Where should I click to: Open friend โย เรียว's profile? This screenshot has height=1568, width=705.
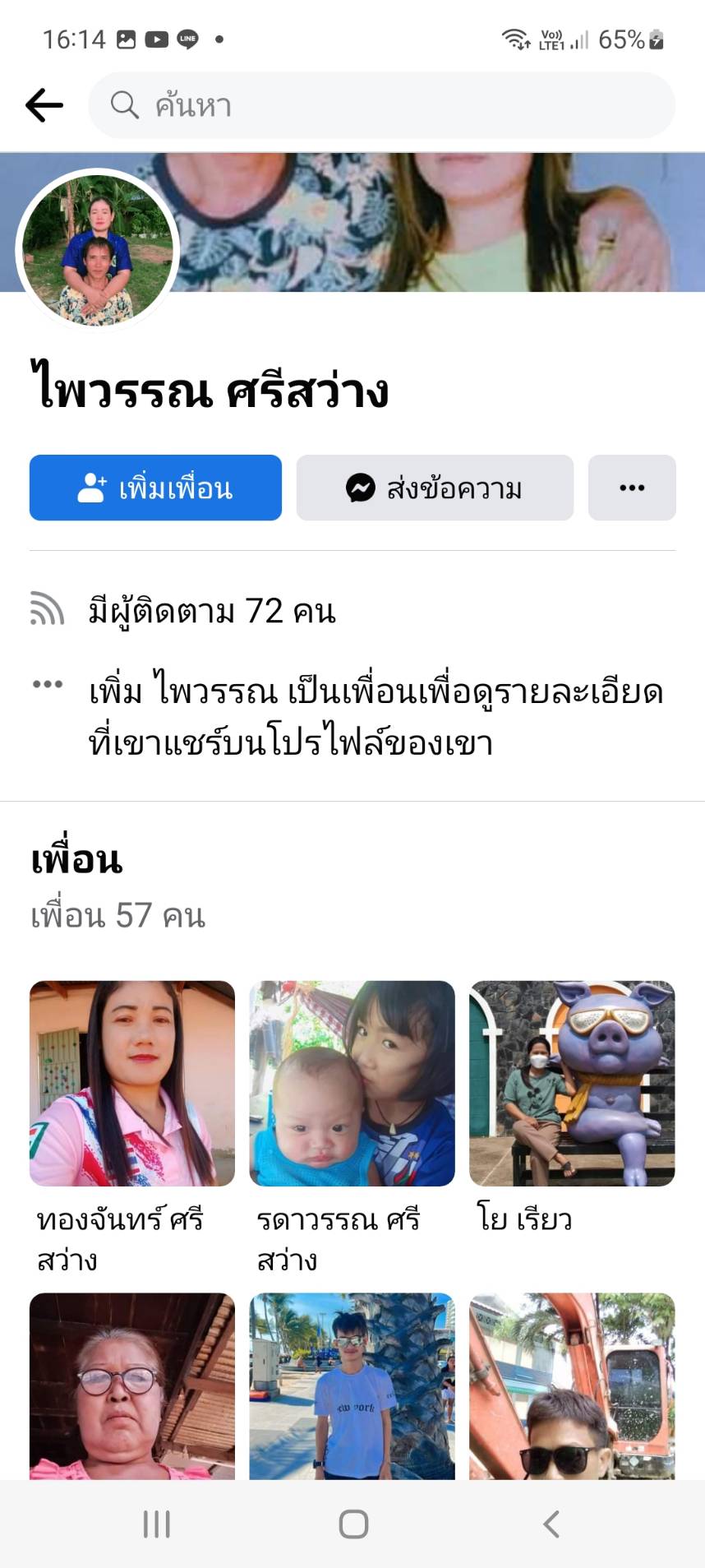pos(572,1083)
